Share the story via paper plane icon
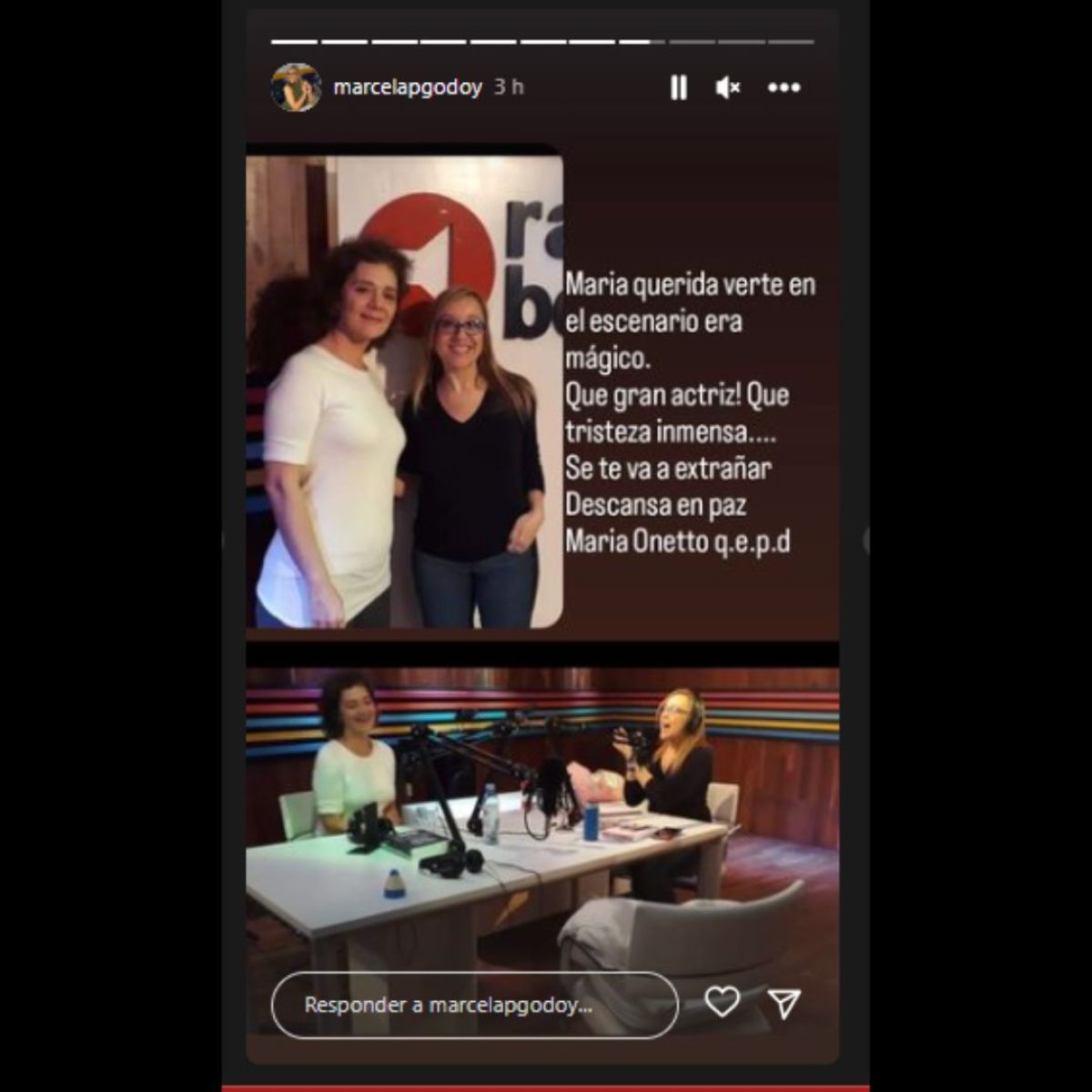The height and width of the screenshot is (1092, 1092). pyautogui.click(x=784, y=1003)
